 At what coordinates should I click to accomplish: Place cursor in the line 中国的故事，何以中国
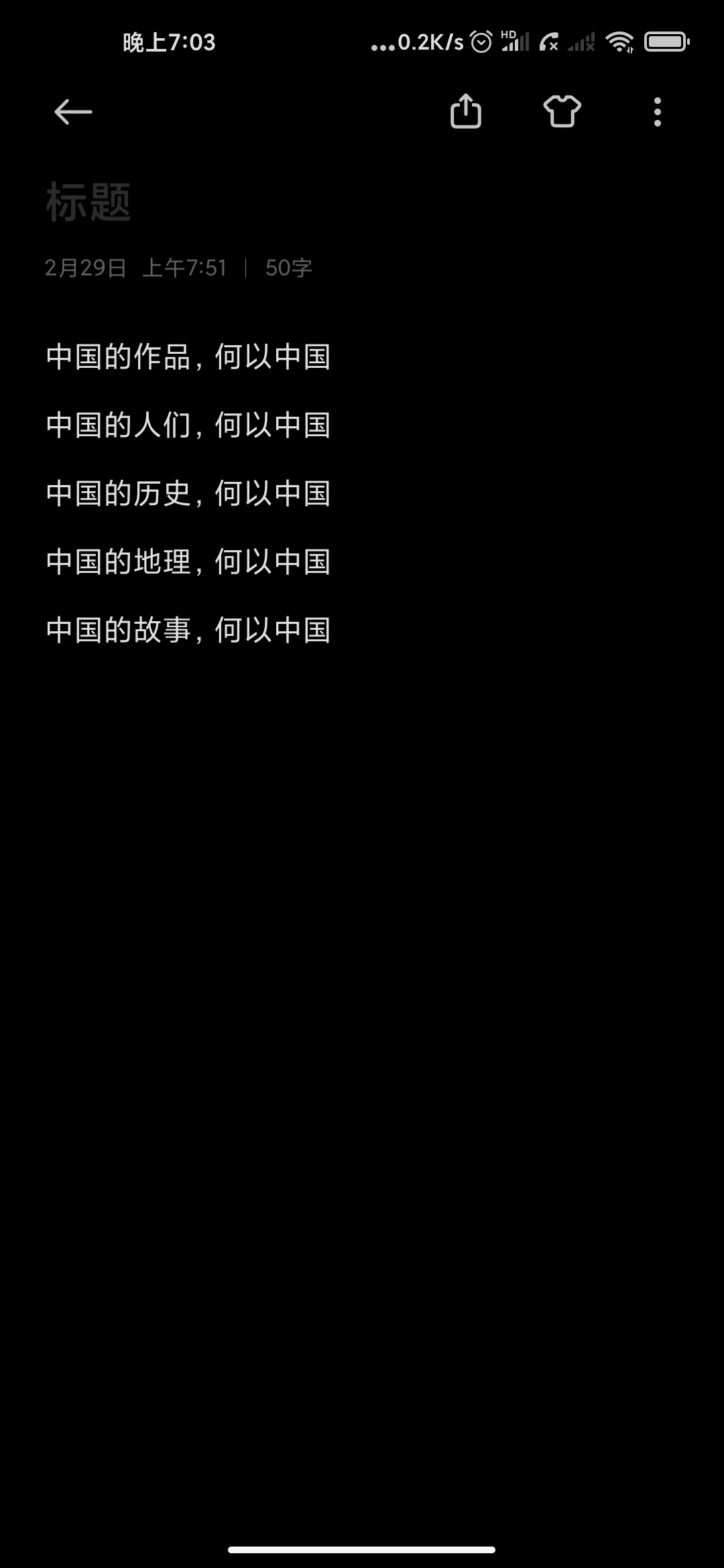(x=188, y=631)
